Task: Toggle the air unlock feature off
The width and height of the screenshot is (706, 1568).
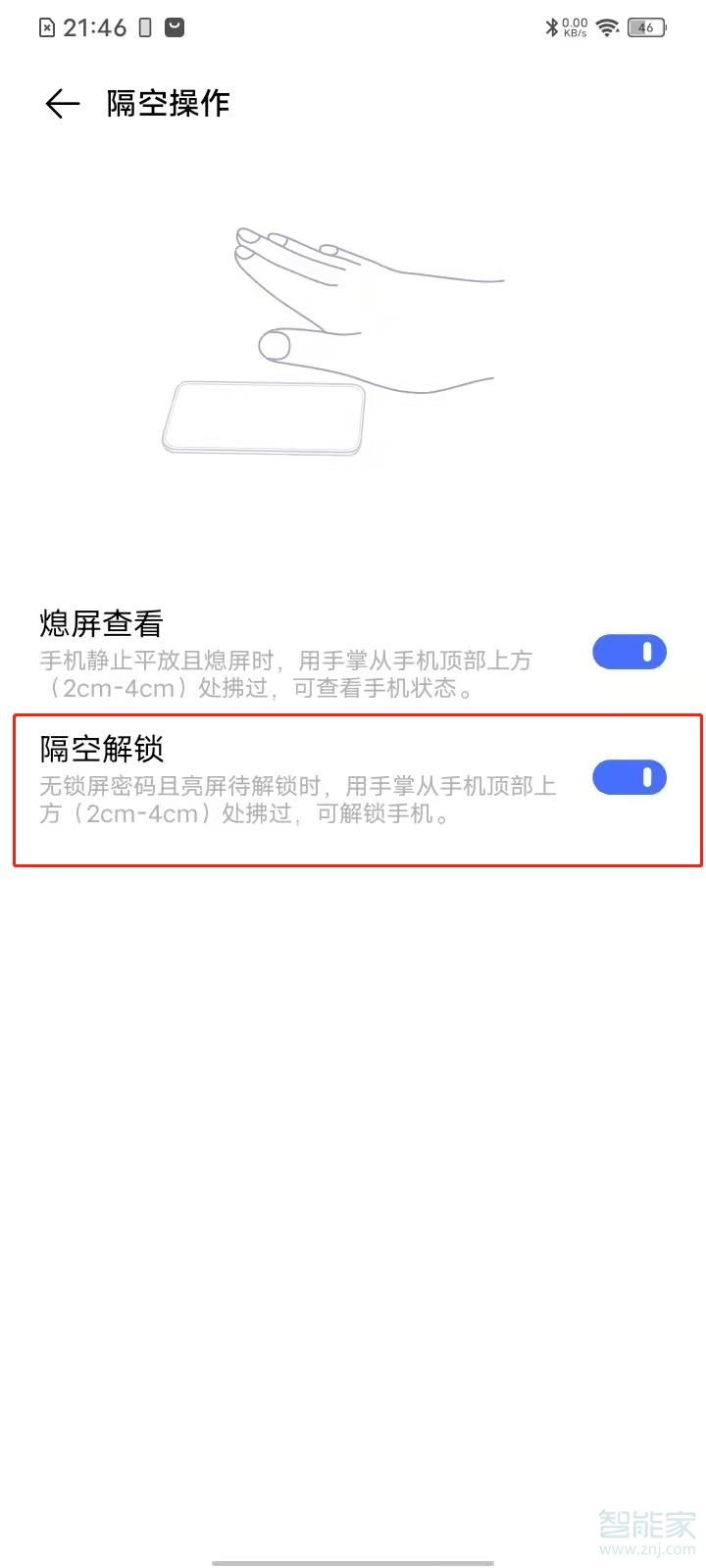Action: point(629,777)
